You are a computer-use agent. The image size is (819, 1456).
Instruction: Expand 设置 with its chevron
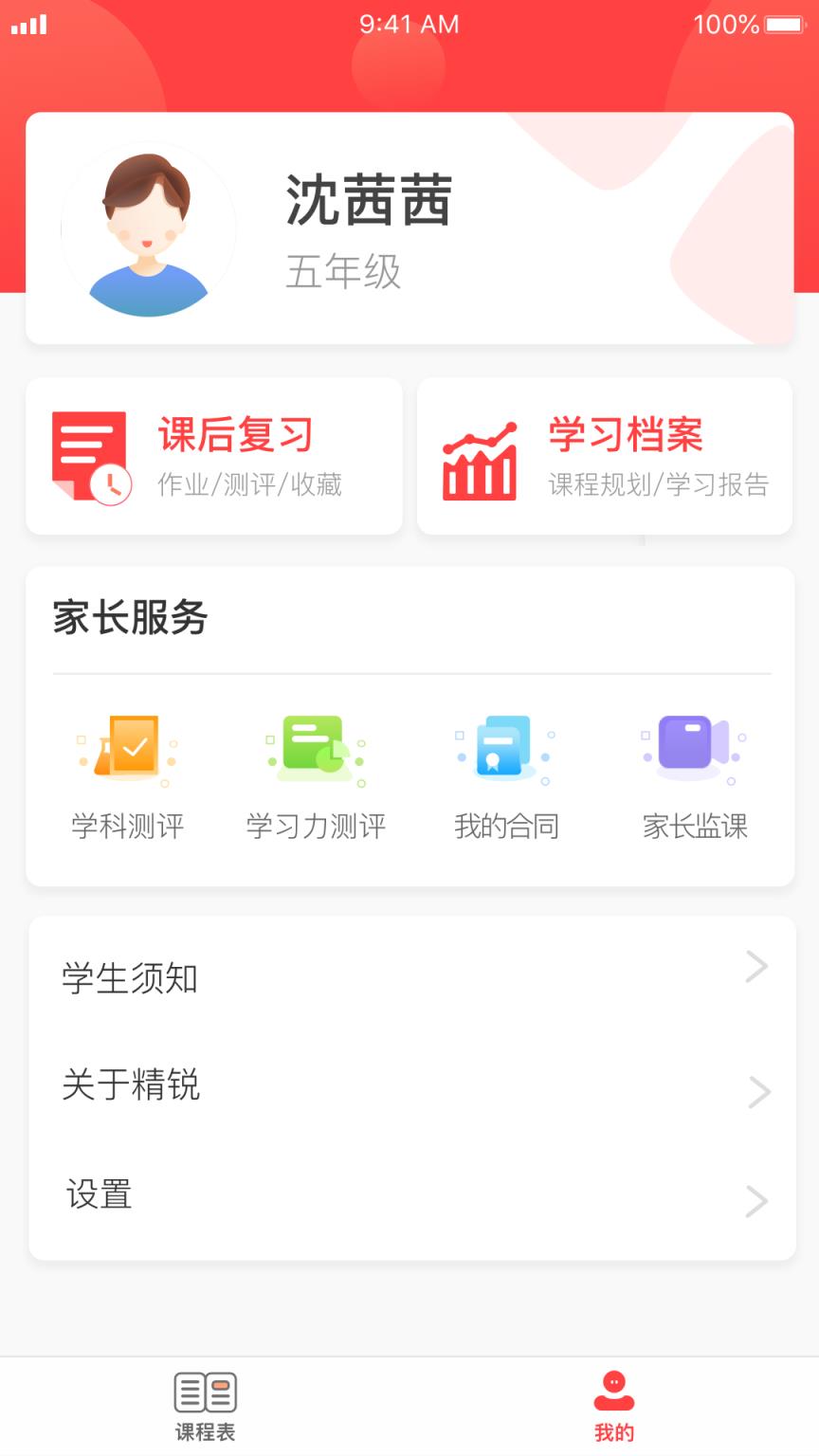tap(757, 1201)
